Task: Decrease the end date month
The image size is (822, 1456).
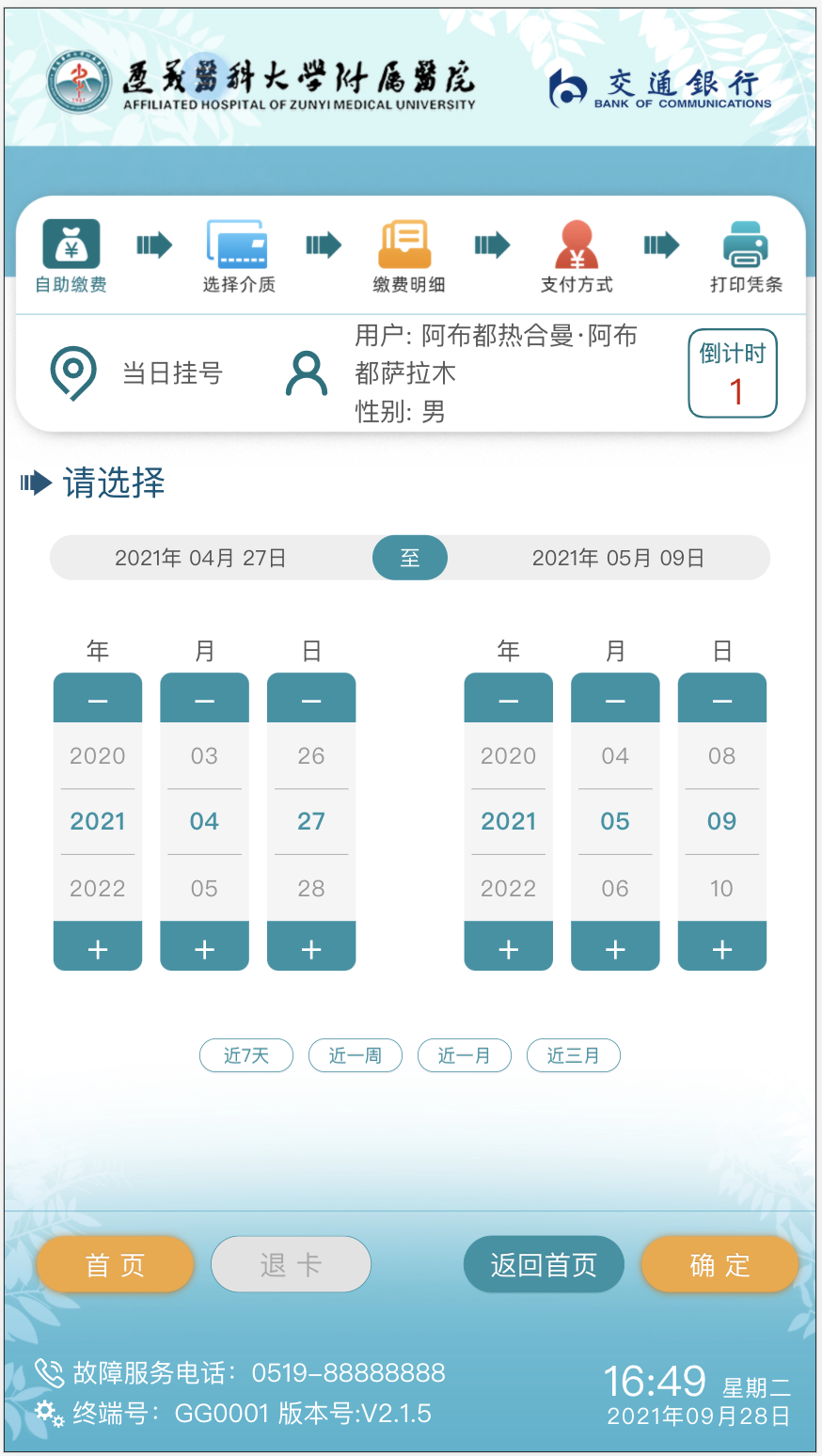Action: pos(615,700)
